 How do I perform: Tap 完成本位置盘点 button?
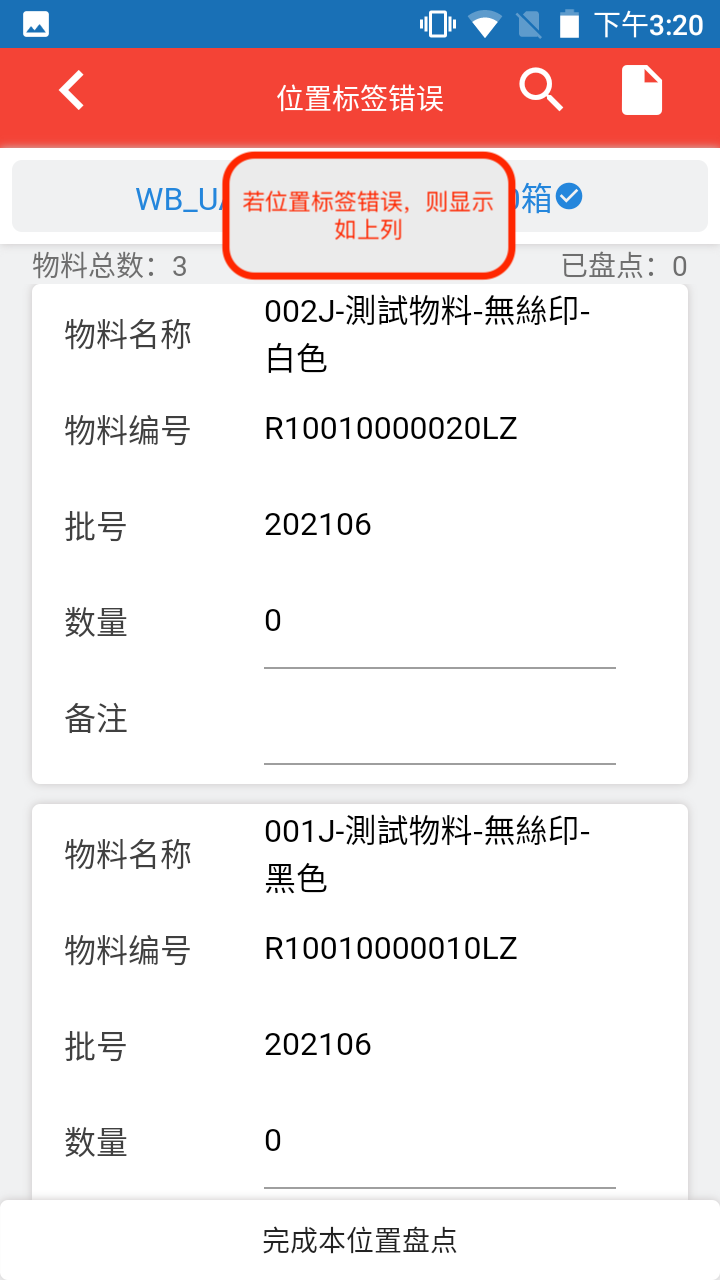360,1240
